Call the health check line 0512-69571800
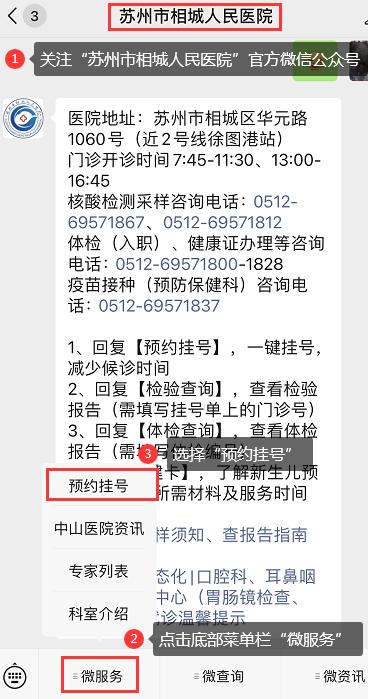 click(x=176, y=264)
